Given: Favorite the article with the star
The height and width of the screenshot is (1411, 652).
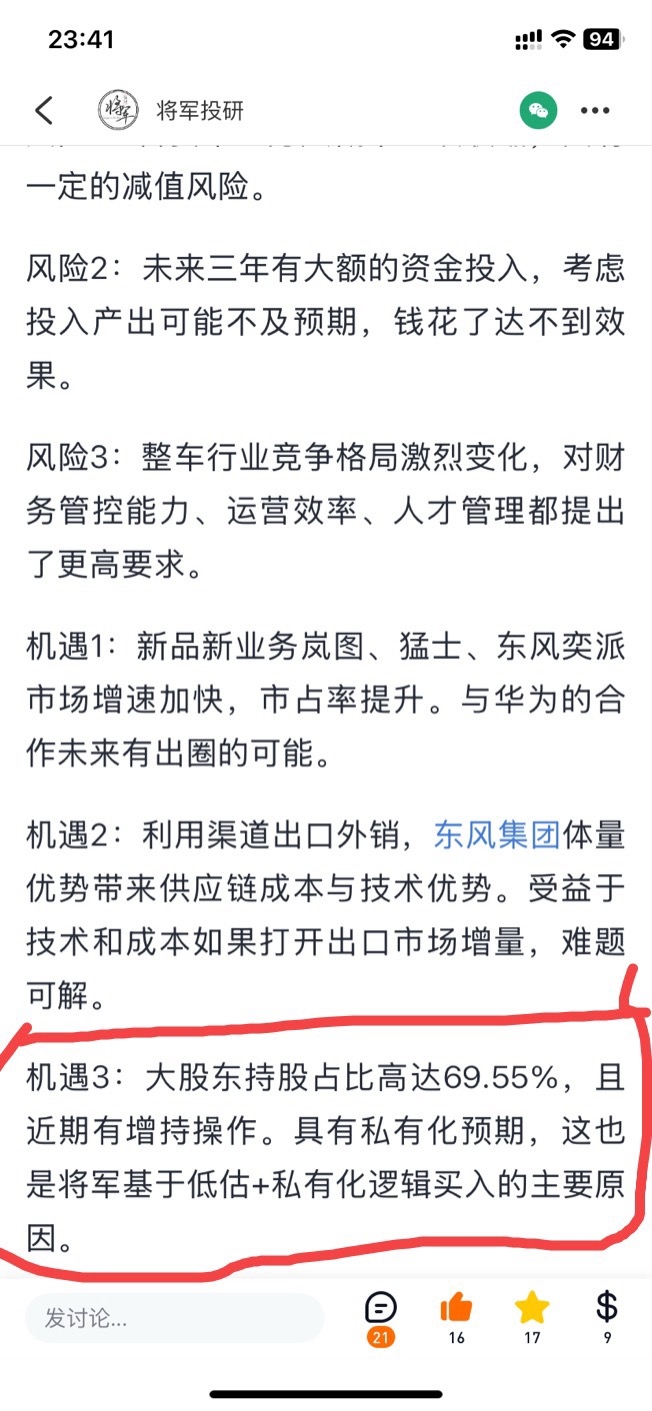Looking at the screenshot, I should pos(532,1318).
